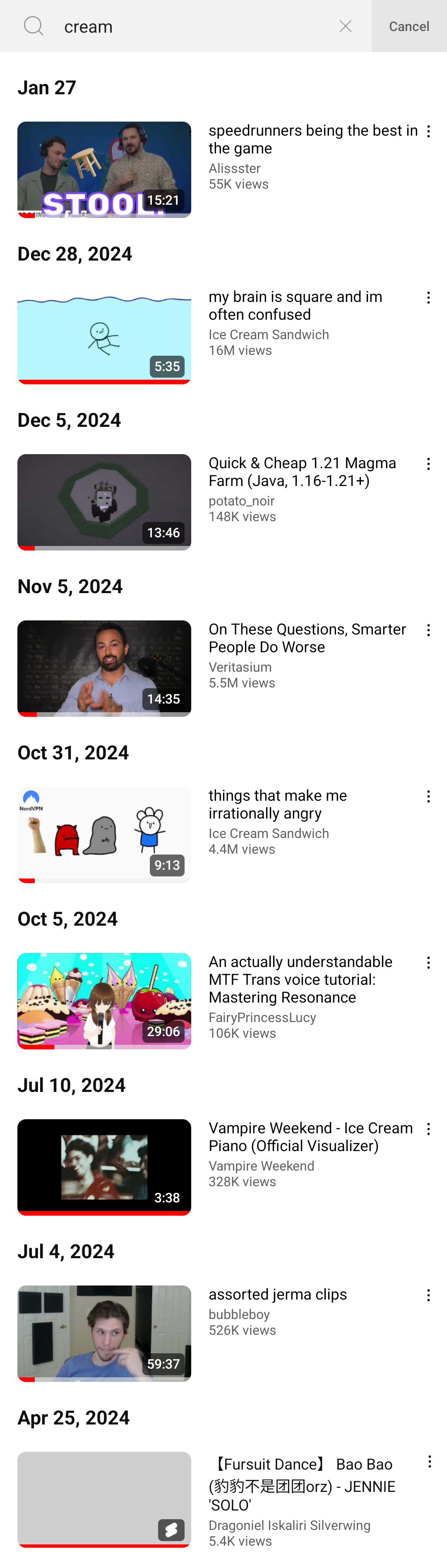
Task: Open "speedrunners being the best in the game" video
Action: 104,169
